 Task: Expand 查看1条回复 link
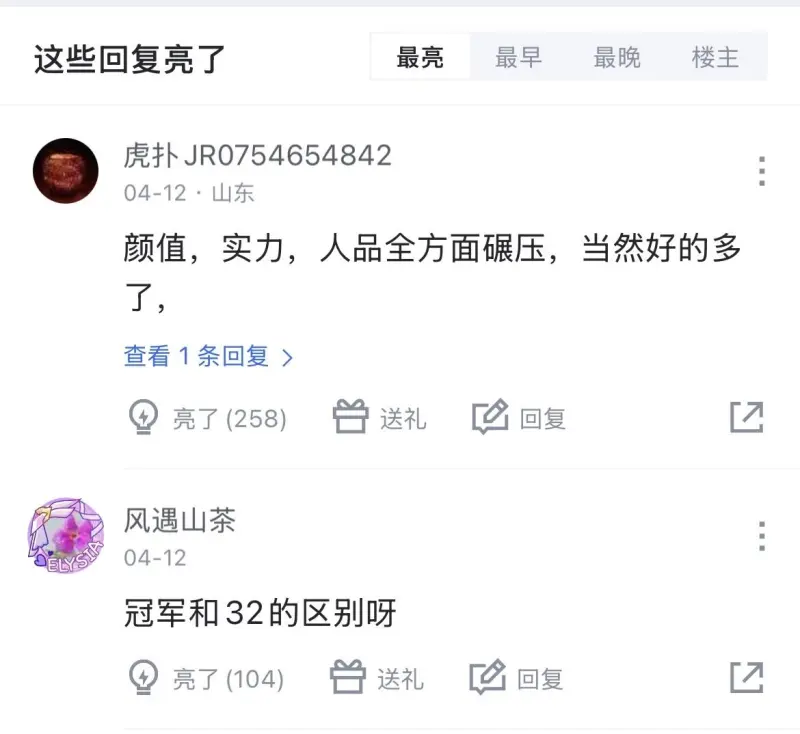pos(208,356)
